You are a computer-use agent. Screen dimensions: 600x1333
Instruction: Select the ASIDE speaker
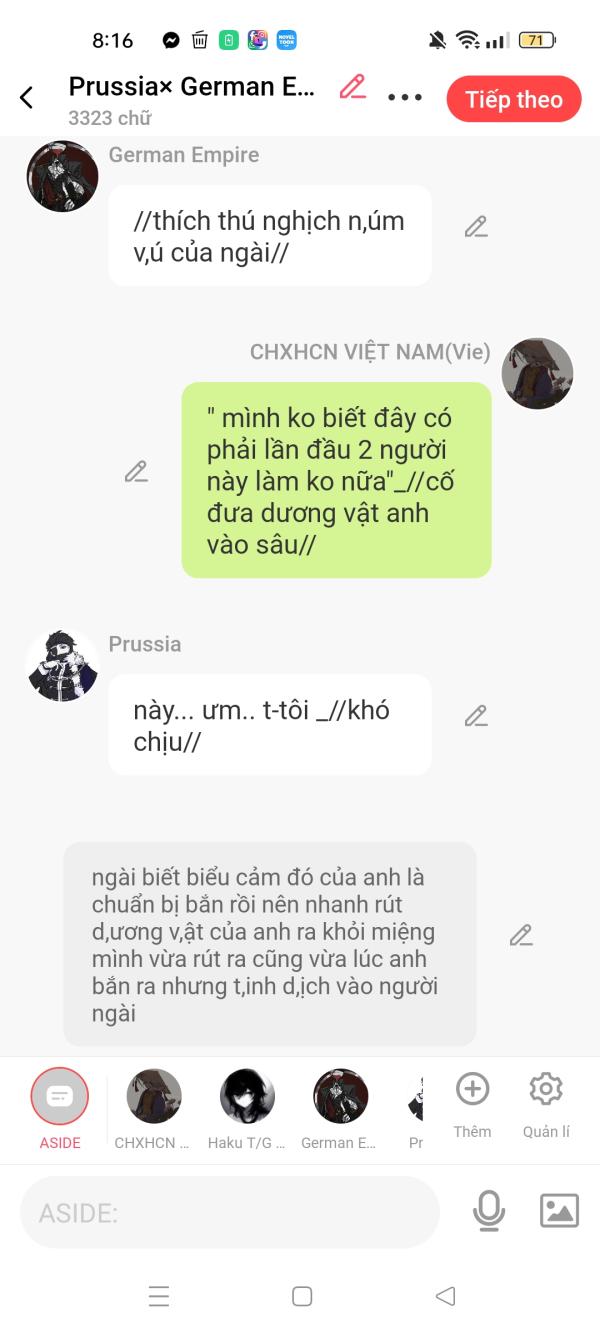point(60,1098)
